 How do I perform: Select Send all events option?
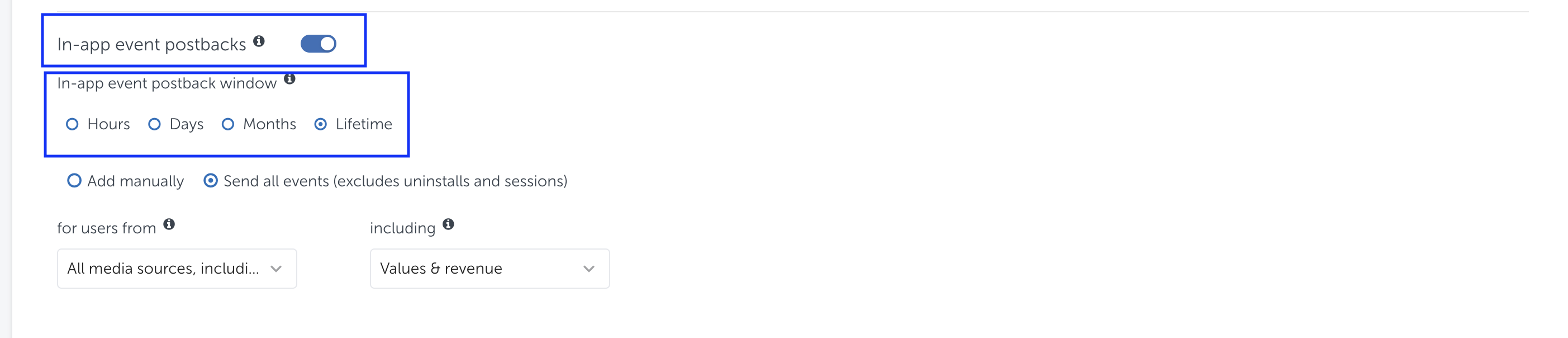tap(211, 181)
